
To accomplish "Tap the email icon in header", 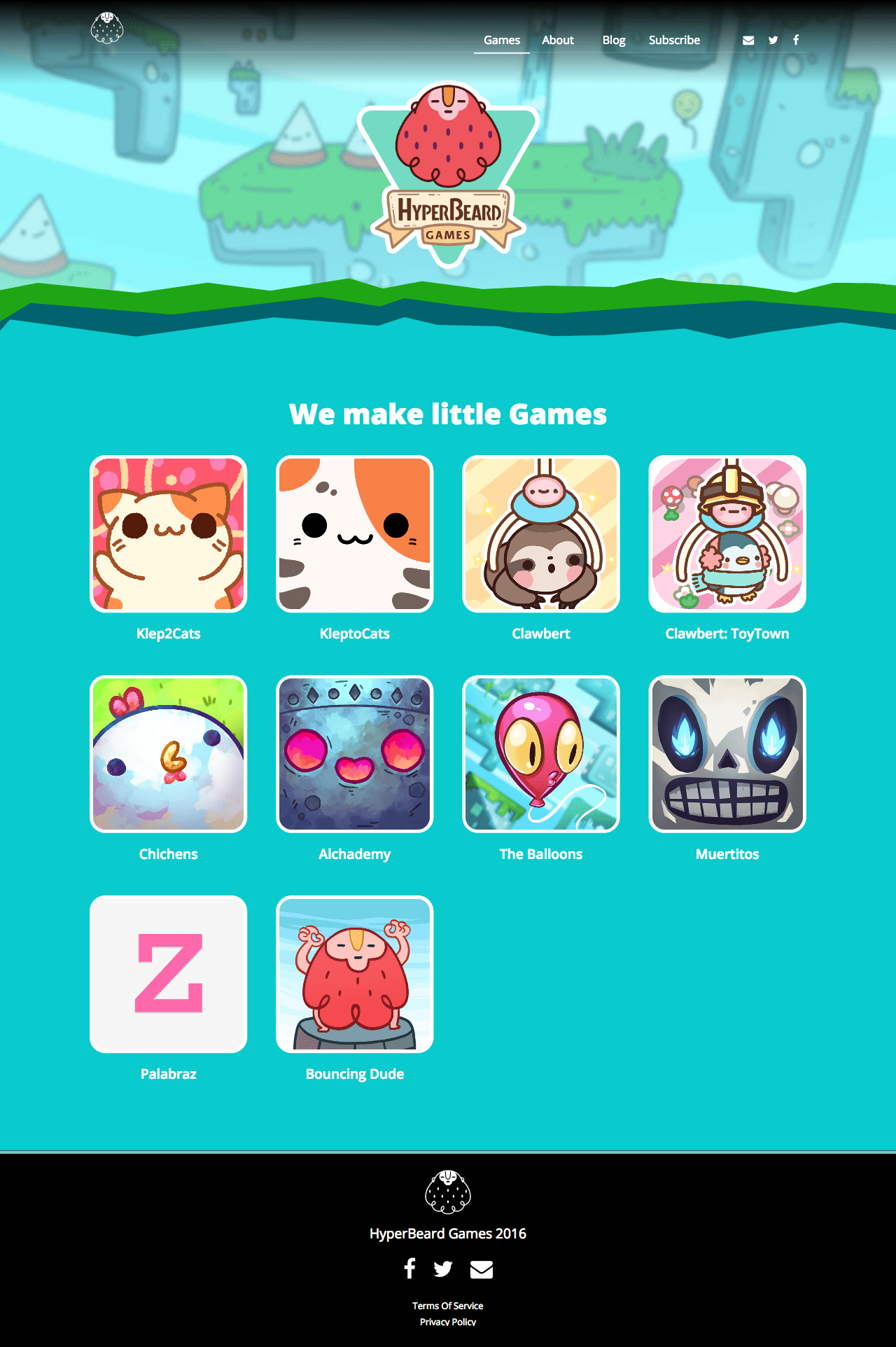I will click(748, 40).
